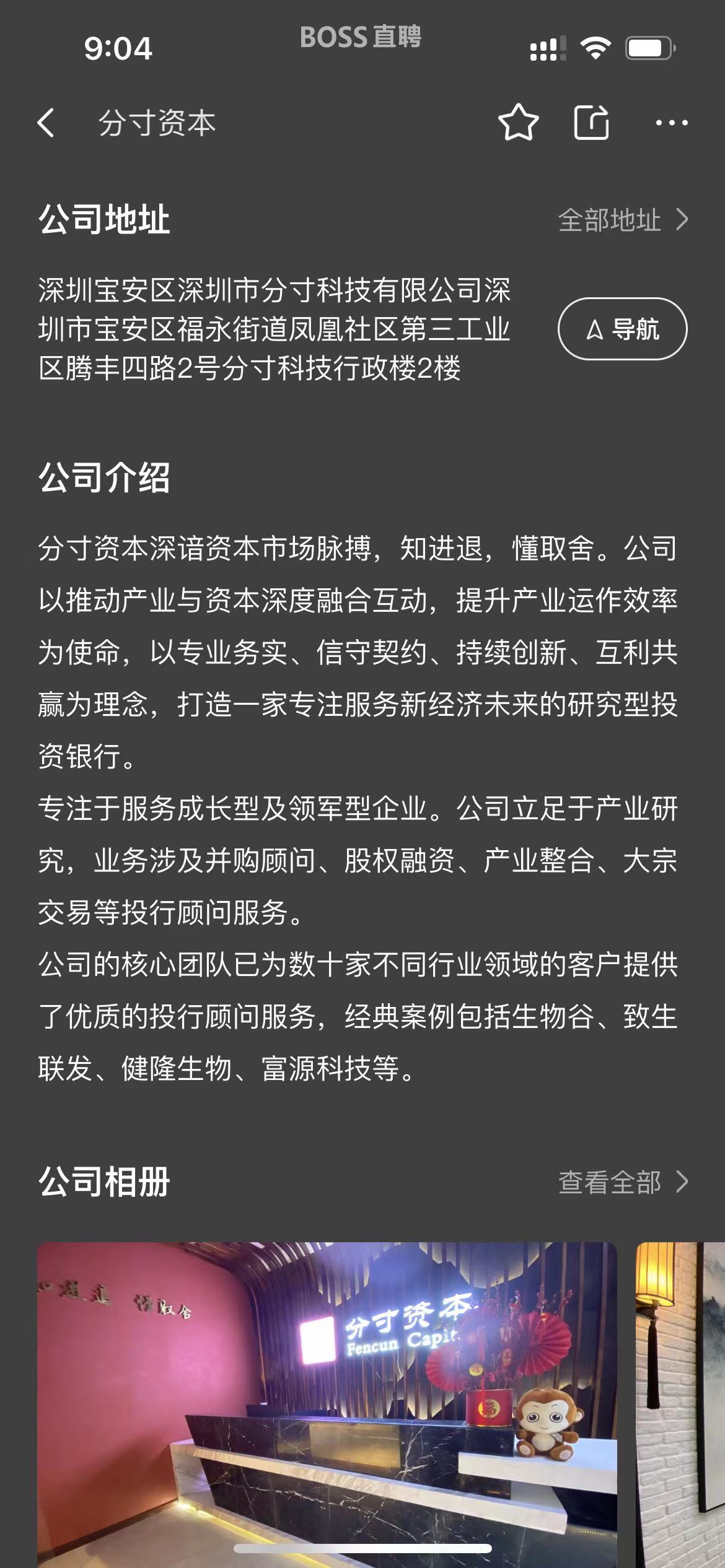Share the 分寸资本 company page
The image size is (725, 1568).
[x=591, y=123]
